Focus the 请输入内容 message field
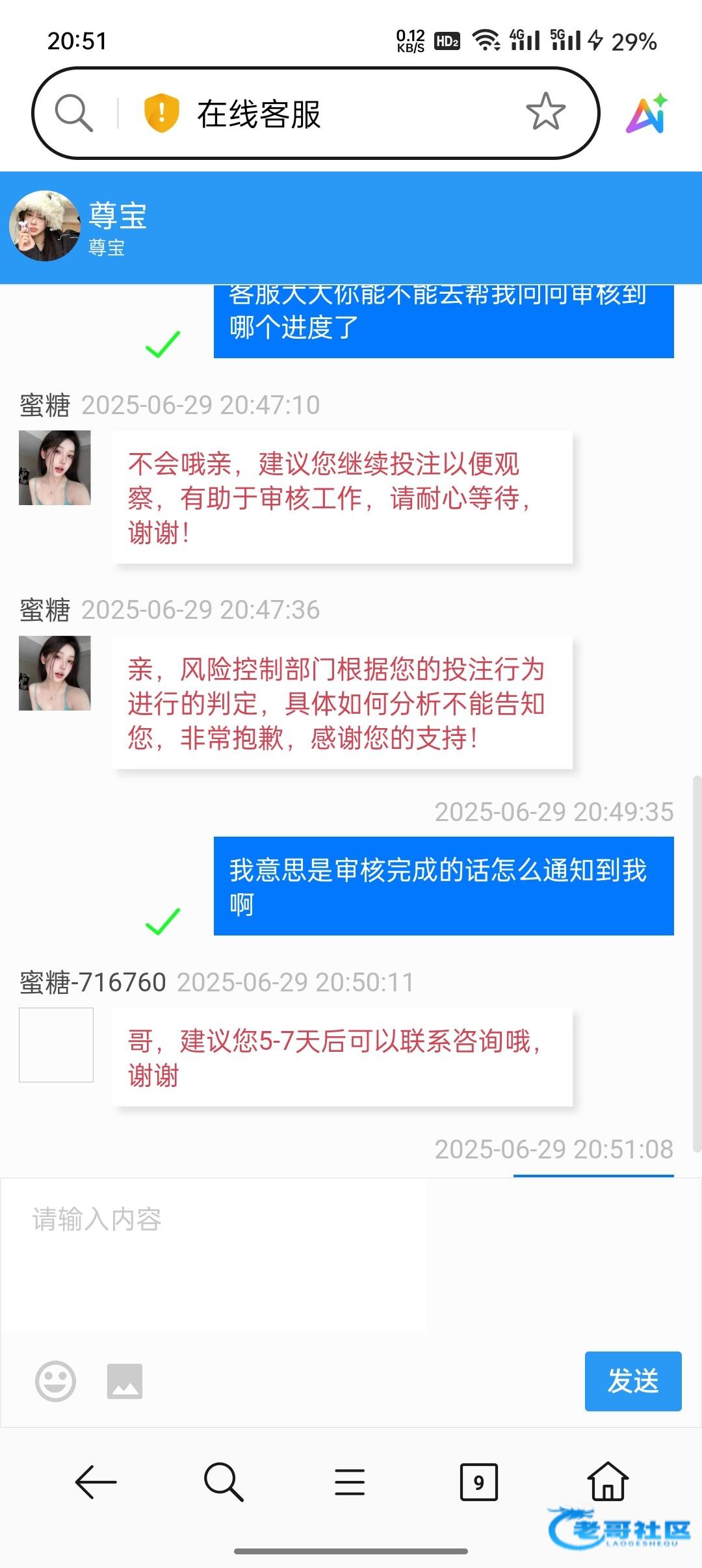Image resolution: width=702 pixels, height=1568 pixels. pos(214,1255)
